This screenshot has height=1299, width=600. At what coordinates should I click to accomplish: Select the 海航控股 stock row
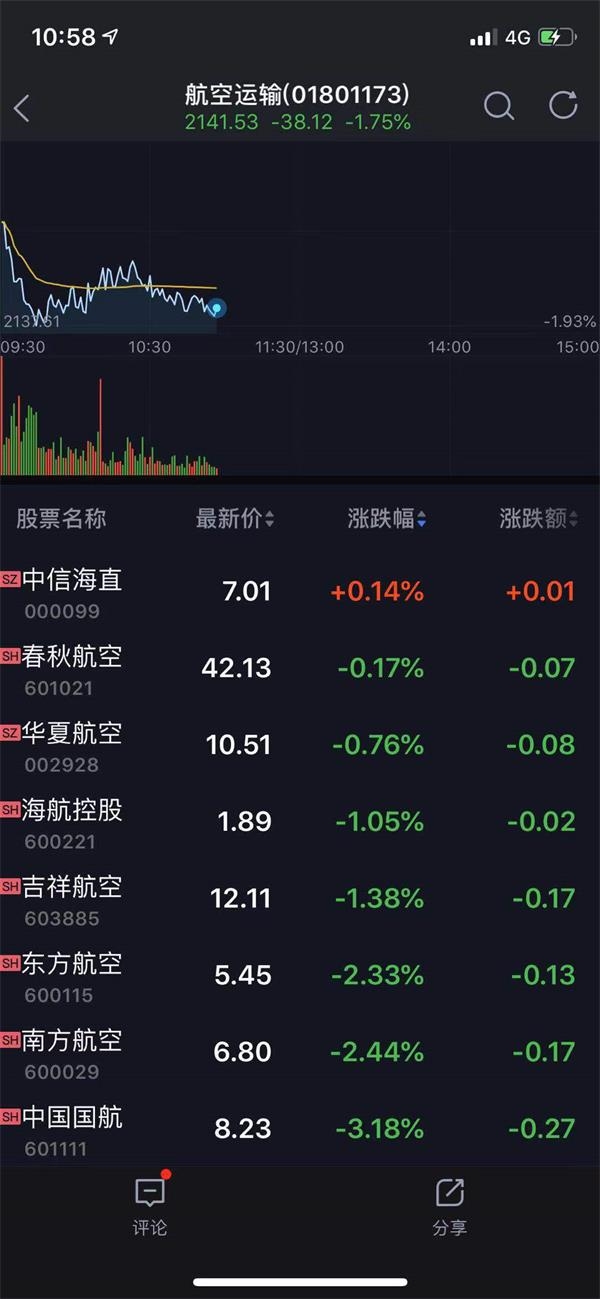[x=300, y=821]
